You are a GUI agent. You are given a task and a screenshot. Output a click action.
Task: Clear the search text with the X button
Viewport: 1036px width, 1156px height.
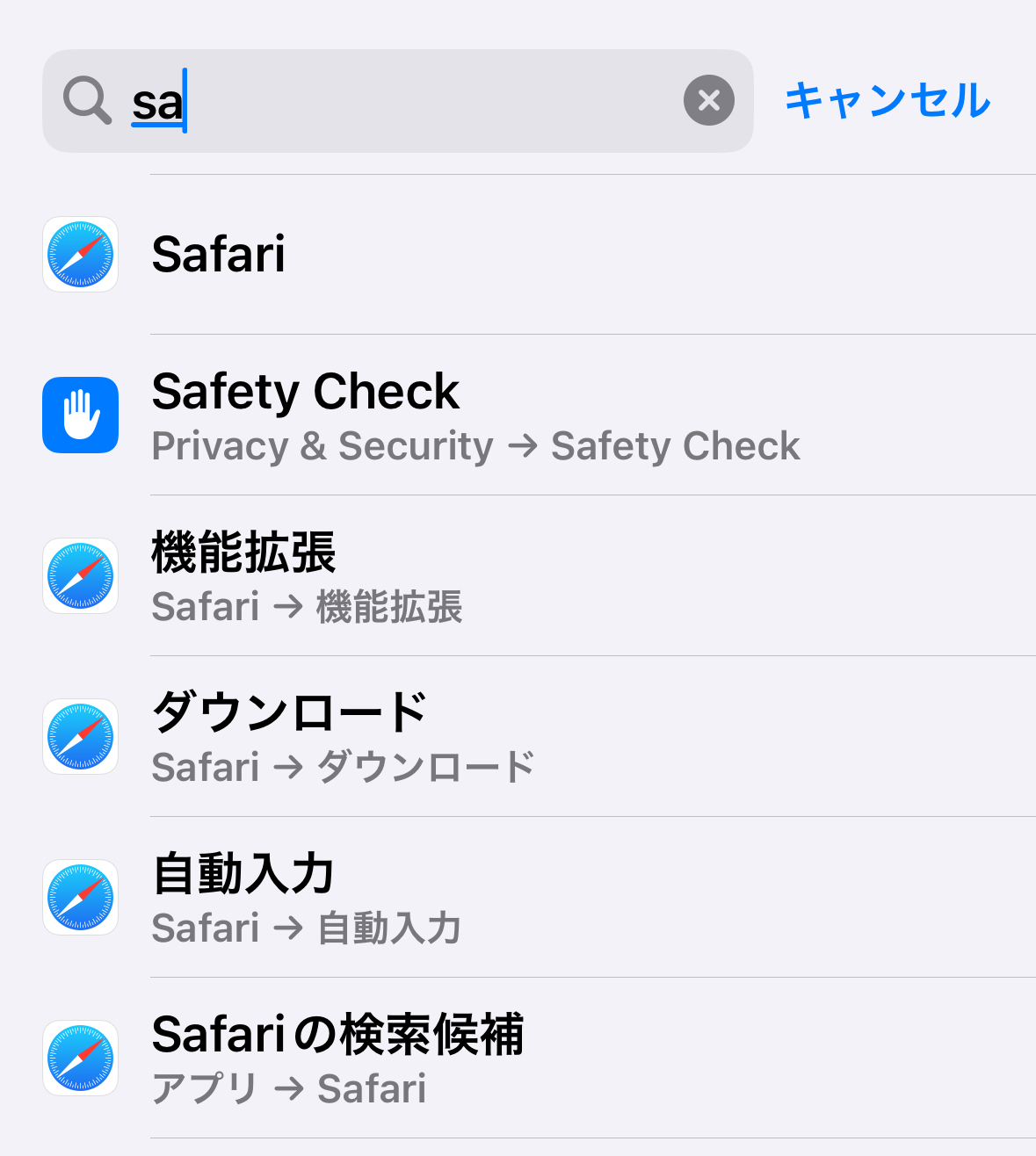pyautogui.click(x=709, y=100)
